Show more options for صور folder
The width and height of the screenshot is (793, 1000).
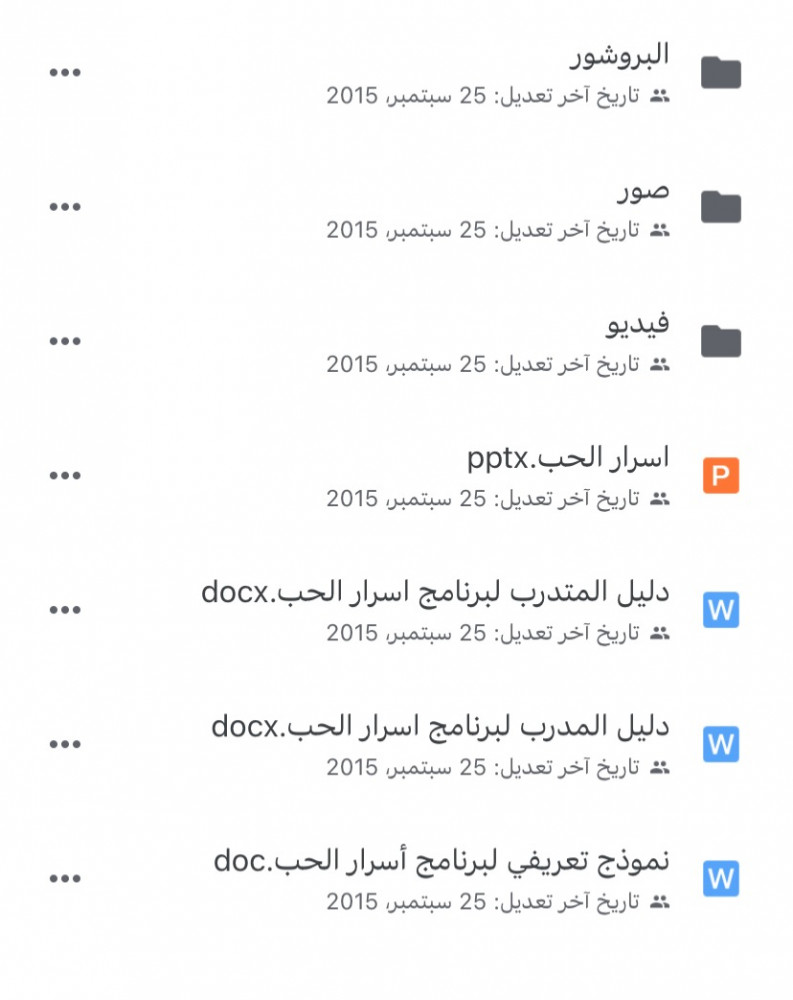pyautogui.click(x=65, y=207)
